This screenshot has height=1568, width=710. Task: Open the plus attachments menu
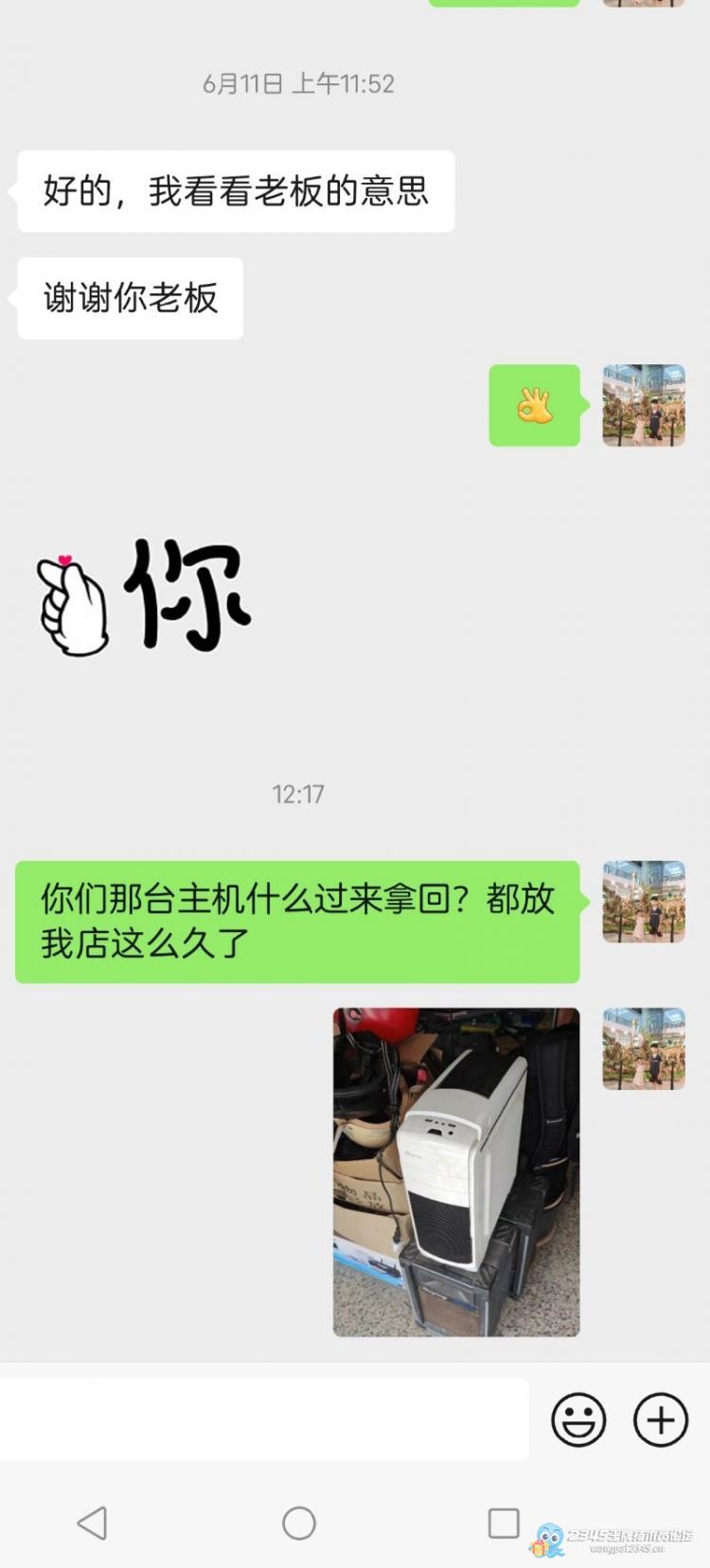(x=660, y=1419)
